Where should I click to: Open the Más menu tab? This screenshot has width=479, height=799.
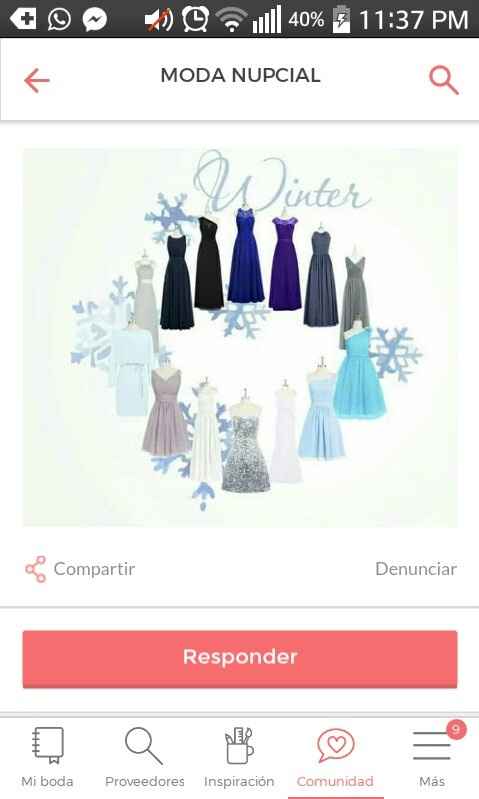coord(432,757)
